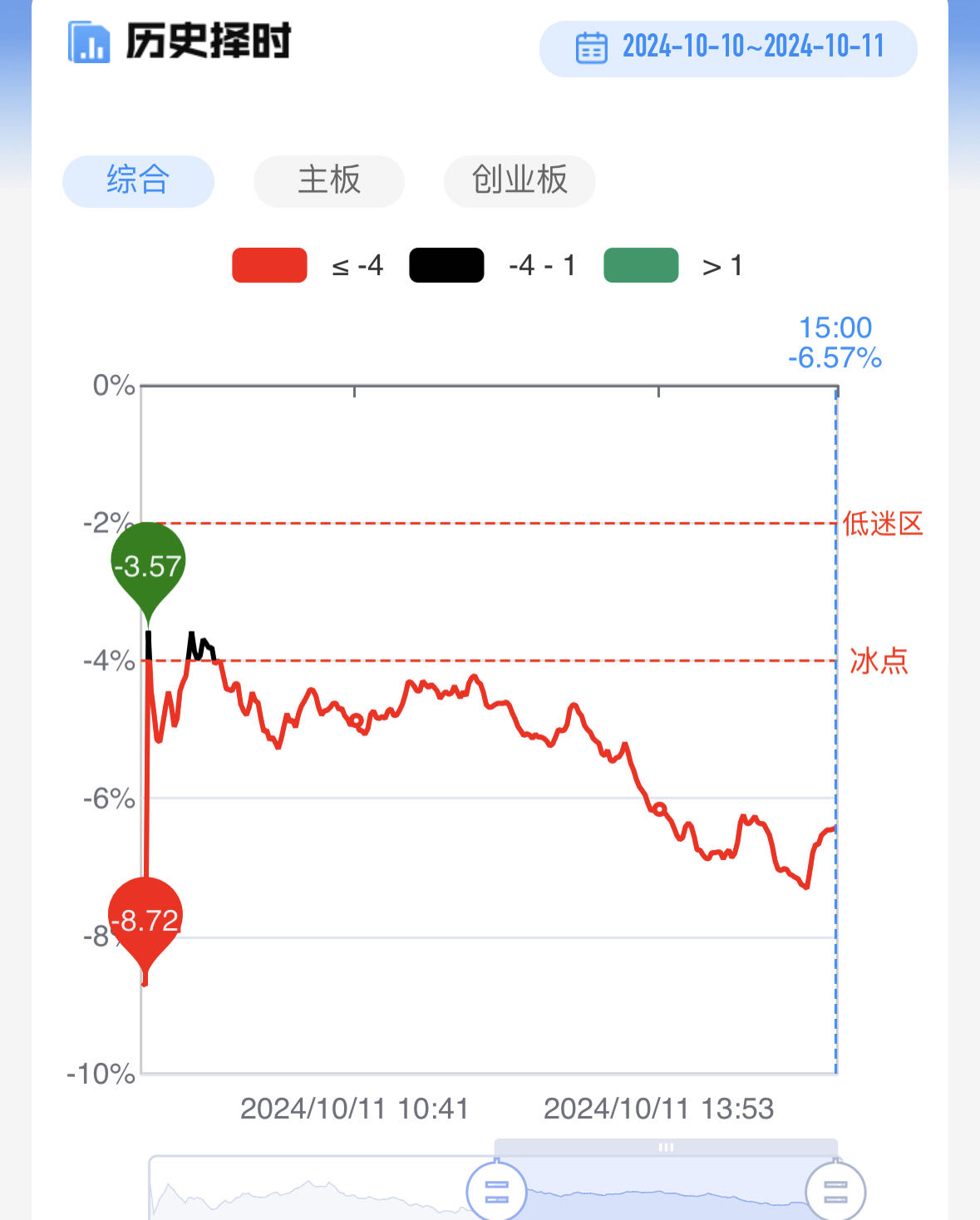Tap the right zoom range handle
The width and height of the screenshot is (980, 1220).
pyautogui.click(x=835, y=1192)
